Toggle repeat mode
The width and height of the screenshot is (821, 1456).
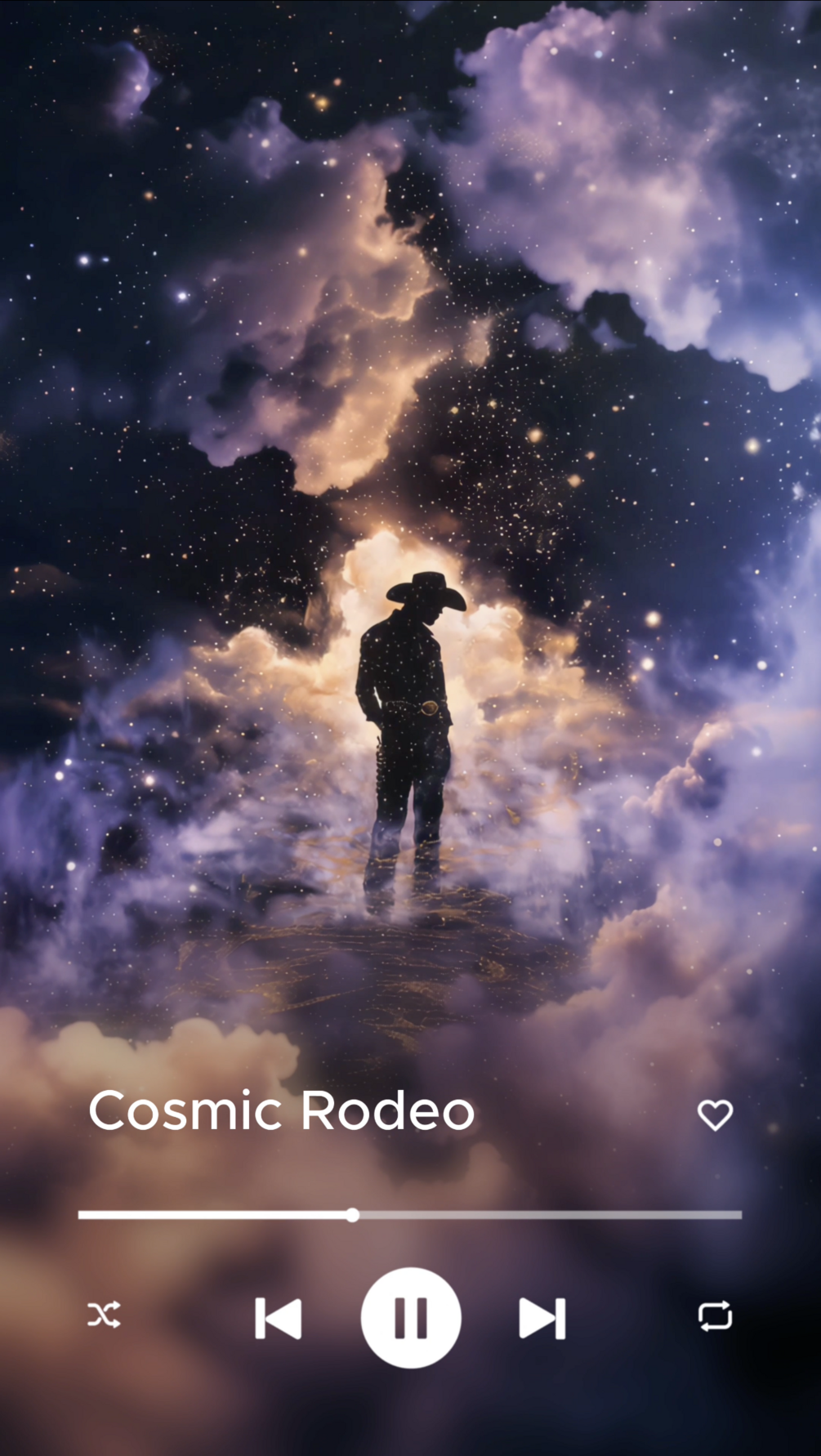tap(715, 1316)
